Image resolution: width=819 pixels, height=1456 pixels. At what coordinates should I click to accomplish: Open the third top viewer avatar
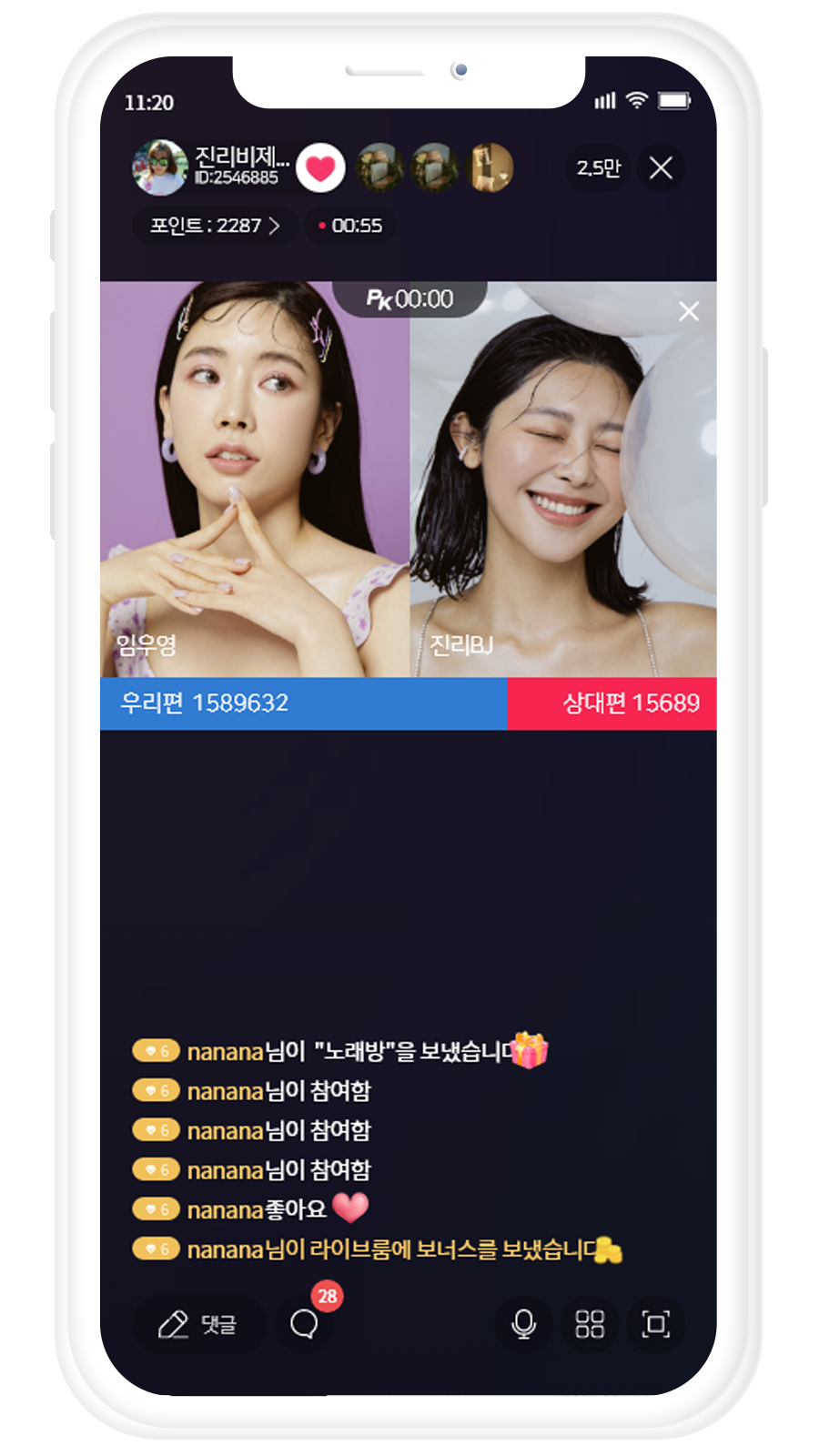(x=490, y=168)
